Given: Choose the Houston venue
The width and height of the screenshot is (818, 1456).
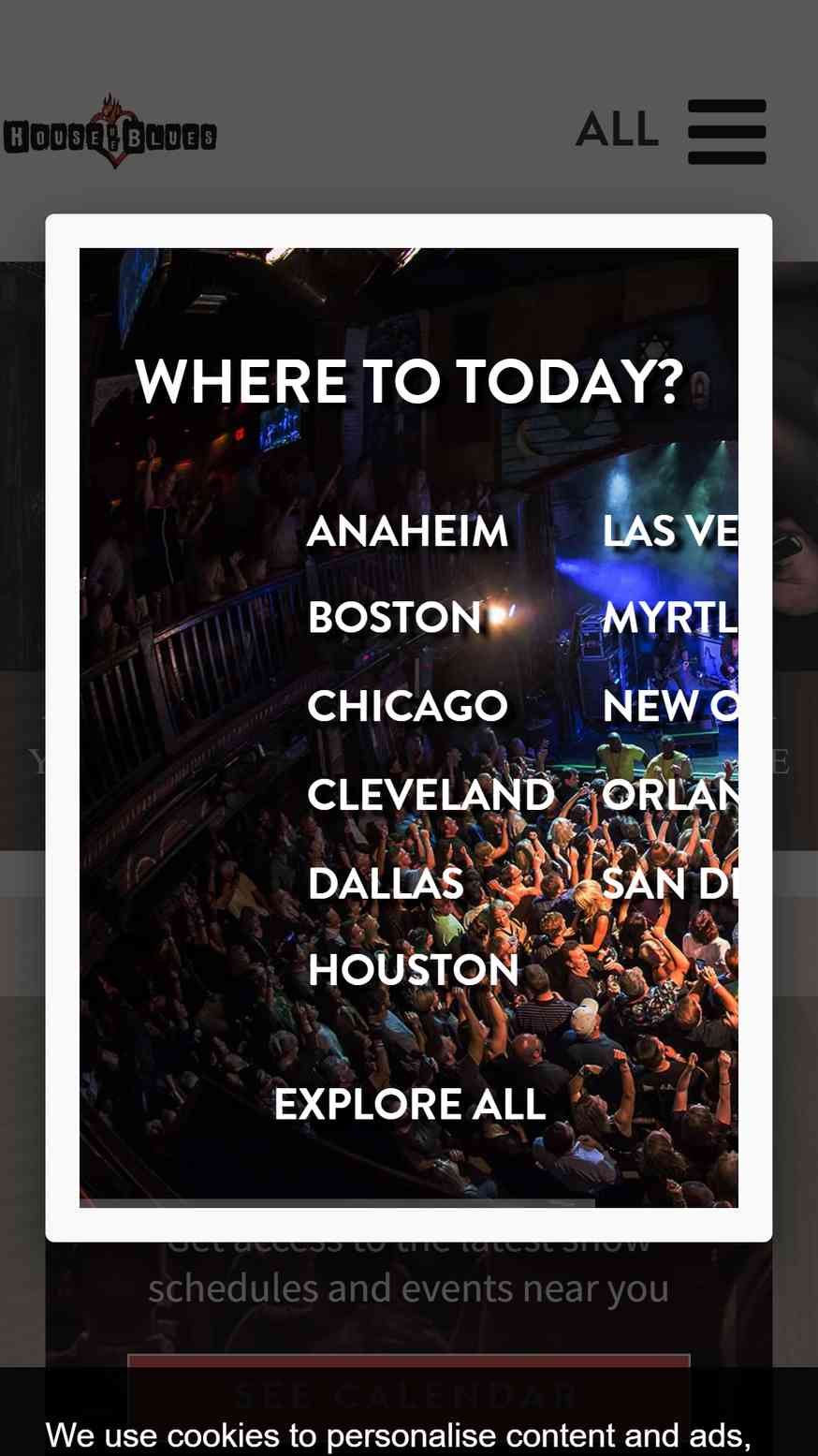Looking at the screenshot, I should click(413, 970).
